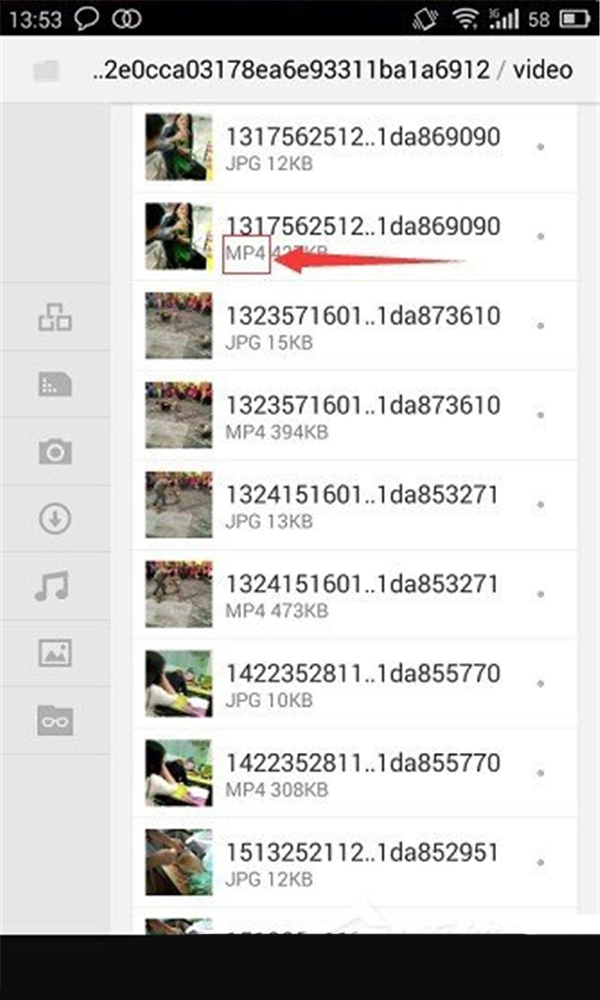Image resolution: width=600 pixels, height=1000 pixels.
Task: Play 1323571601 MP4 394KB video
Action: pos(360,416)
